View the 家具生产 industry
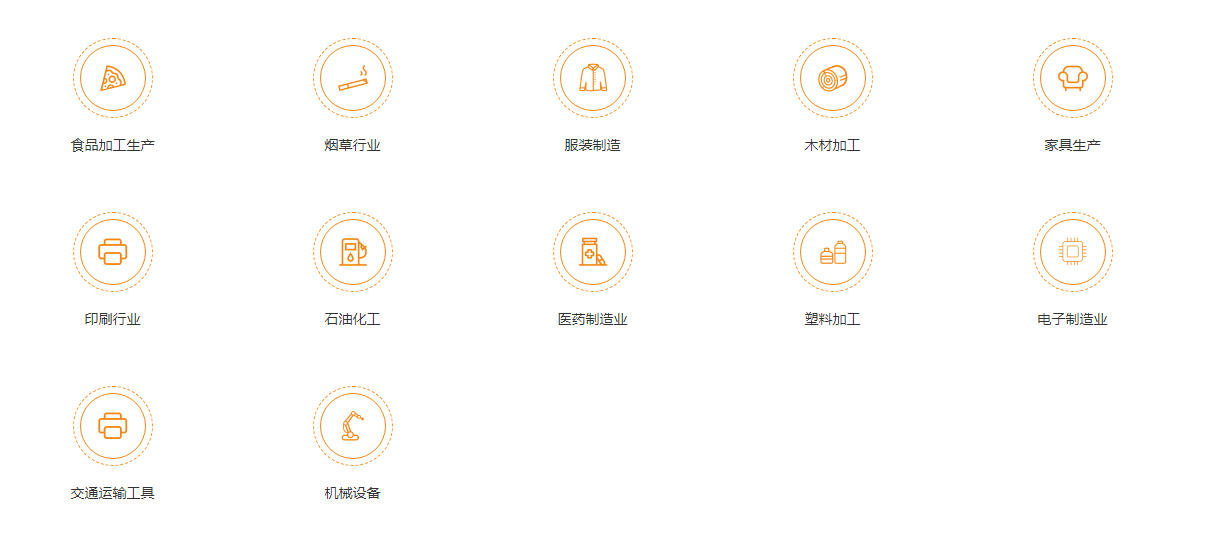The image size is (1218, 542). point(1073,79)
